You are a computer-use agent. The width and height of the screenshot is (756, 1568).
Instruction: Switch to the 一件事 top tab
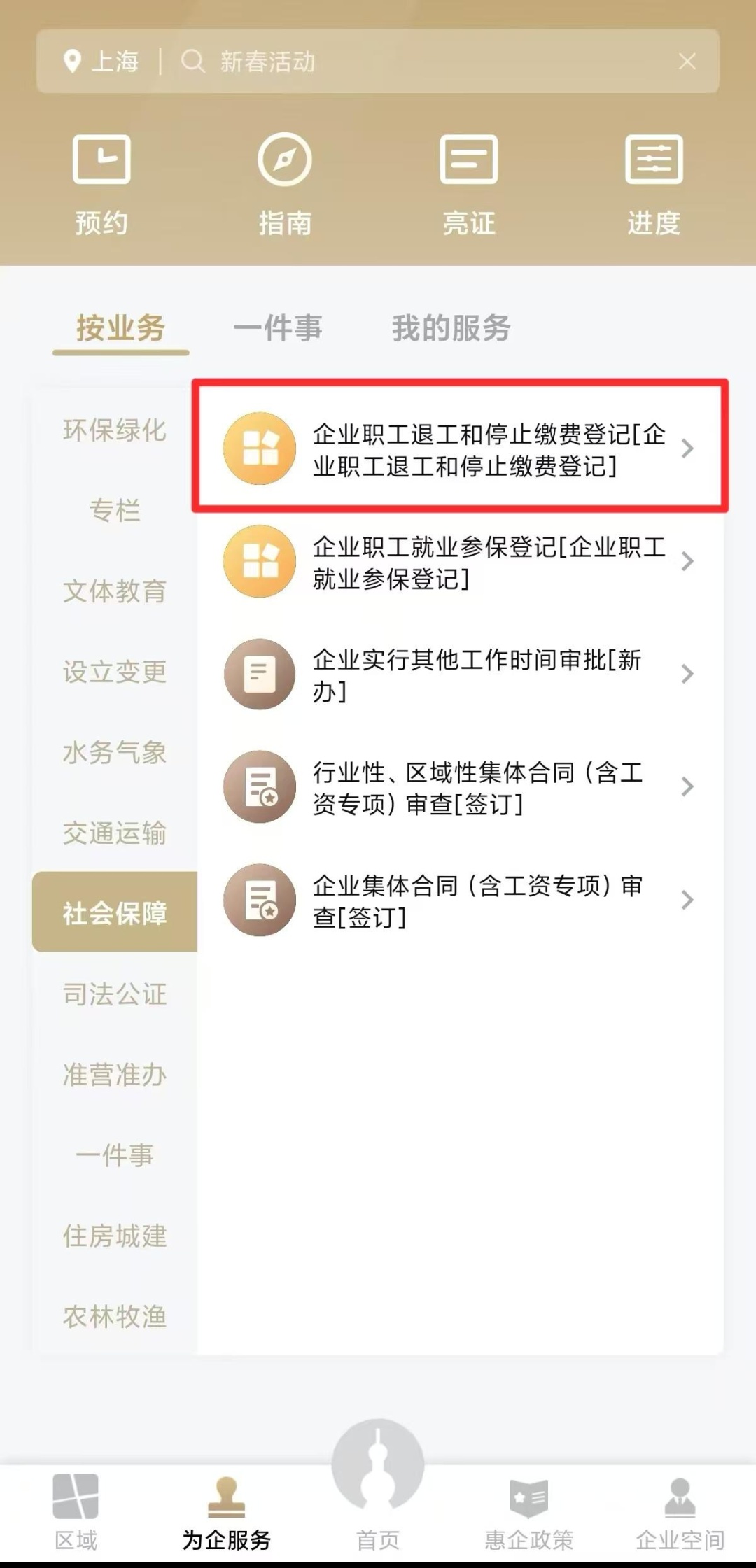tap(277, 327)
